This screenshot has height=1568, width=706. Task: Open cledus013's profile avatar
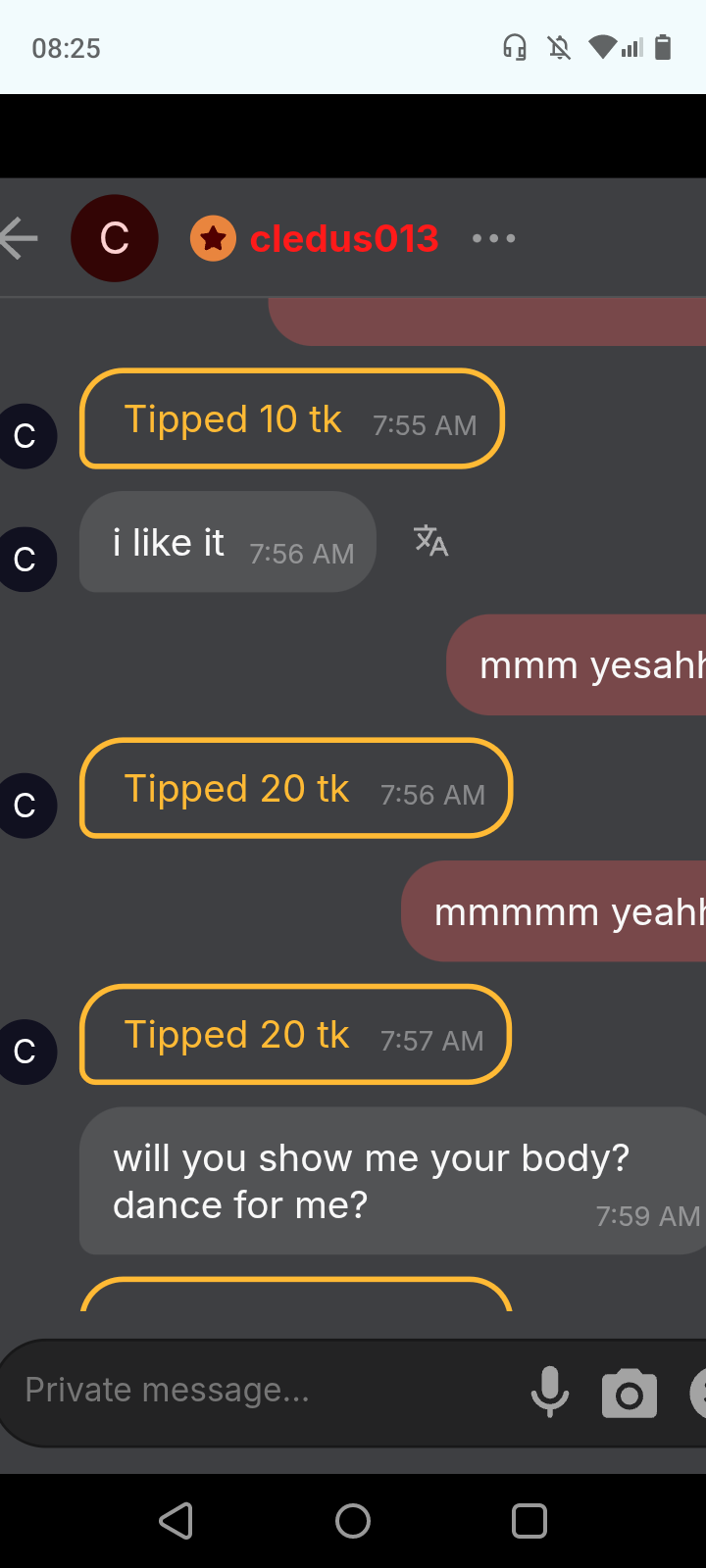point(115,238)
